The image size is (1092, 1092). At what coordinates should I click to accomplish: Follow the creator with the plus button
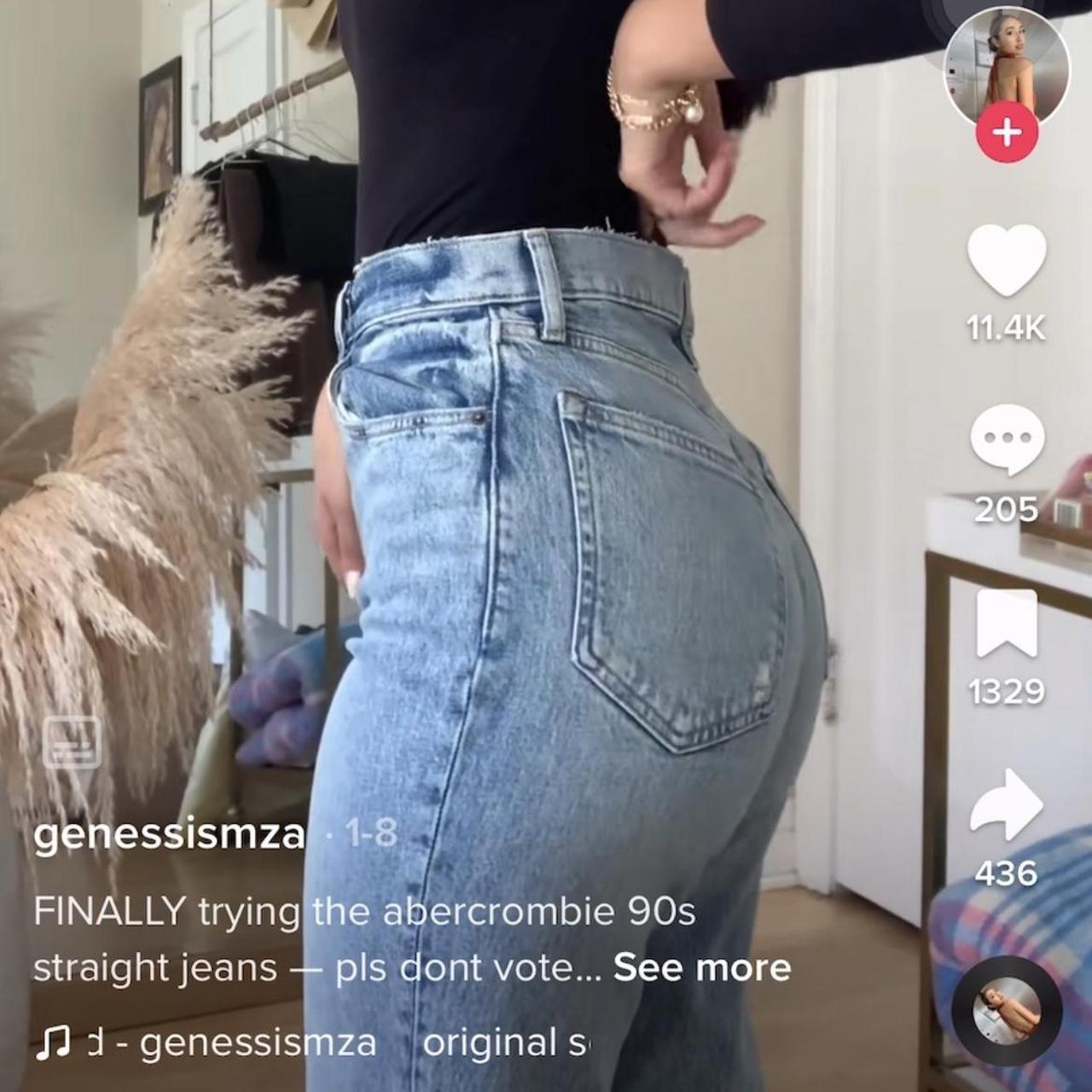pyautogui.click(x=1007, y=134)
